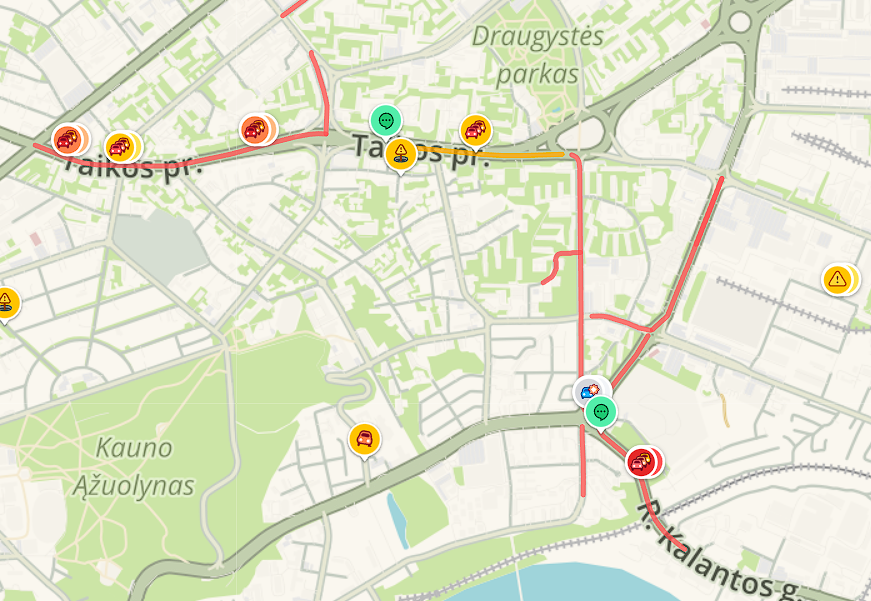This screenshot has height=601, width=871.
Task: Open traffic jam marker below Draugystės parkas
Action: [x=476, y=131]
